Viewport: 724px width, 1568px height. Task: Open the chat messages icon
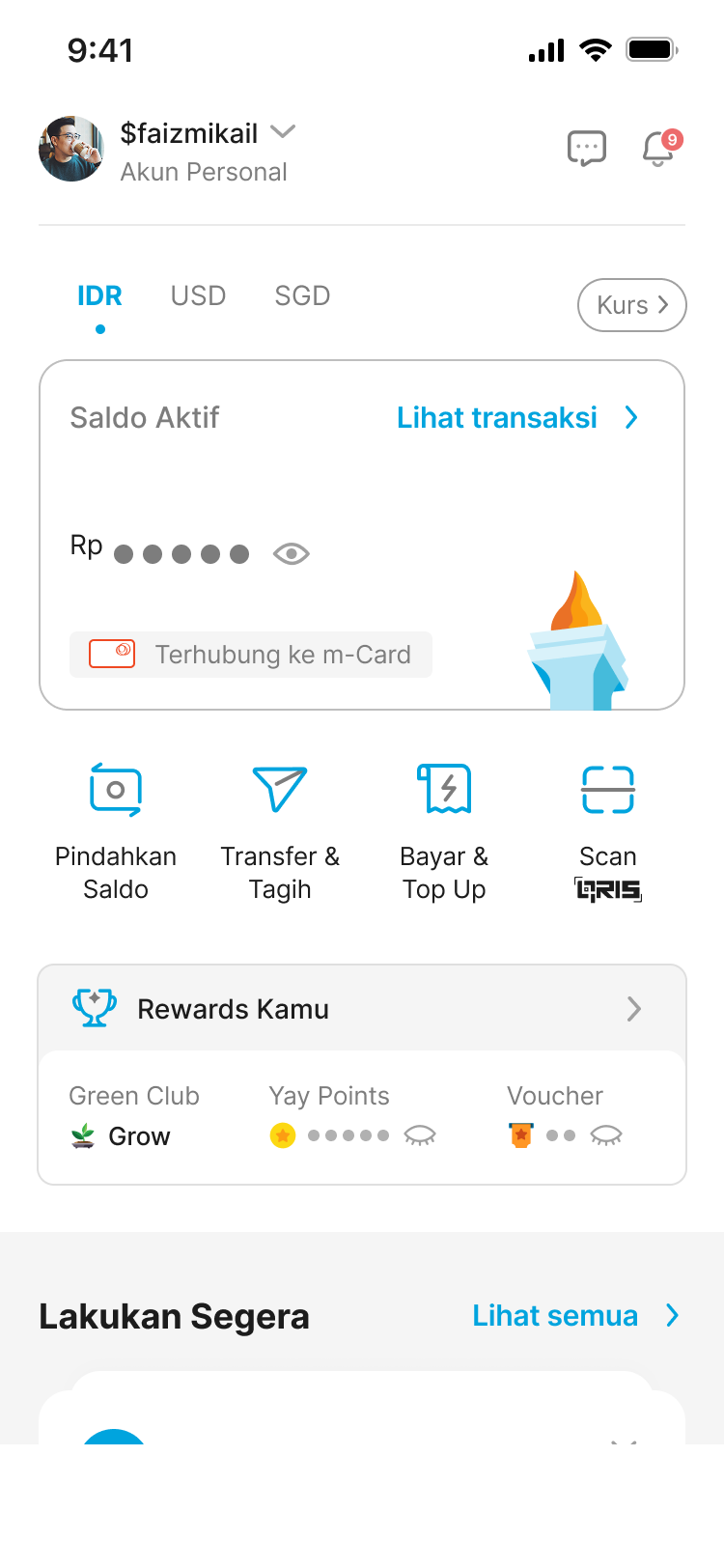tap(586, 149)
